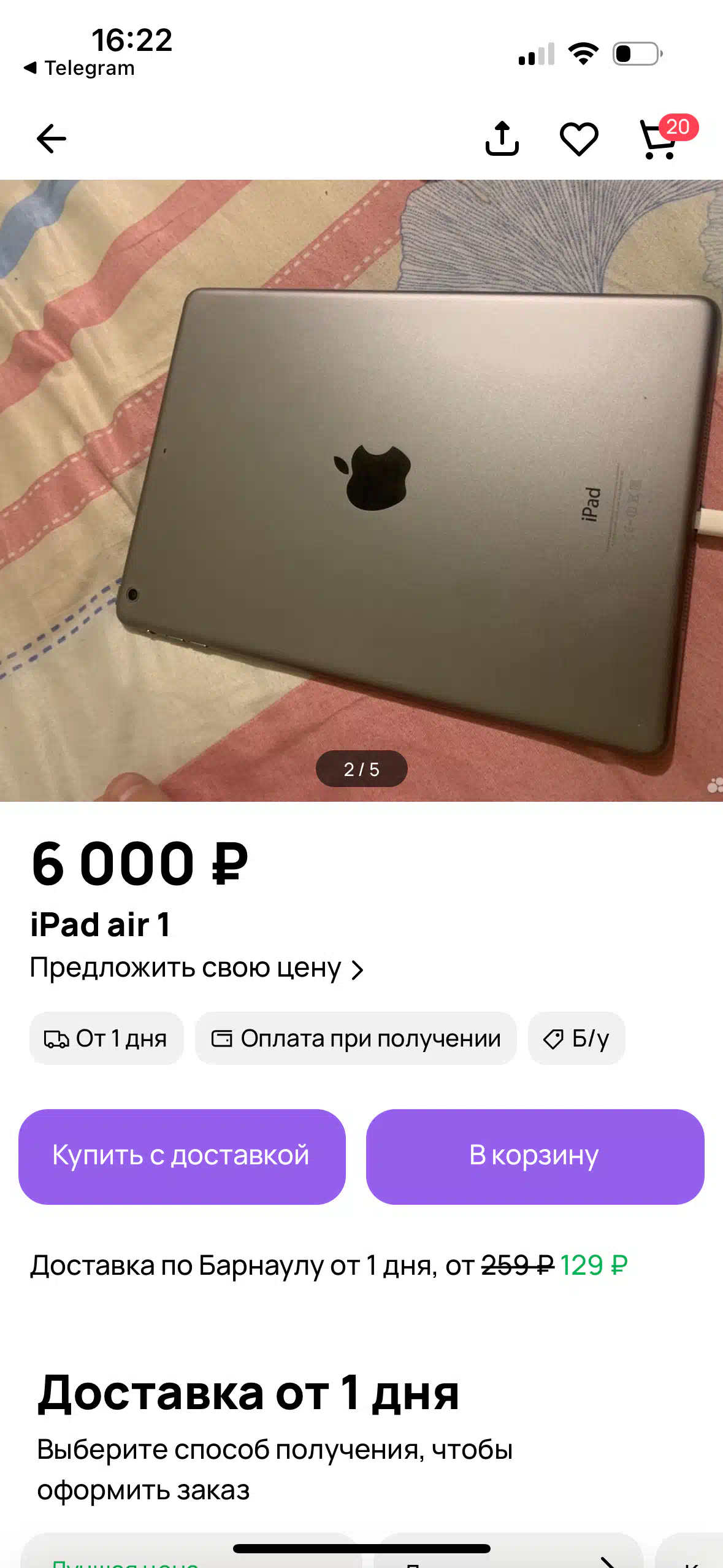Image resolution: width=723 pixels, height=1568 pixels.
Task: Open the iPad product photo
Action: point(361,490)
